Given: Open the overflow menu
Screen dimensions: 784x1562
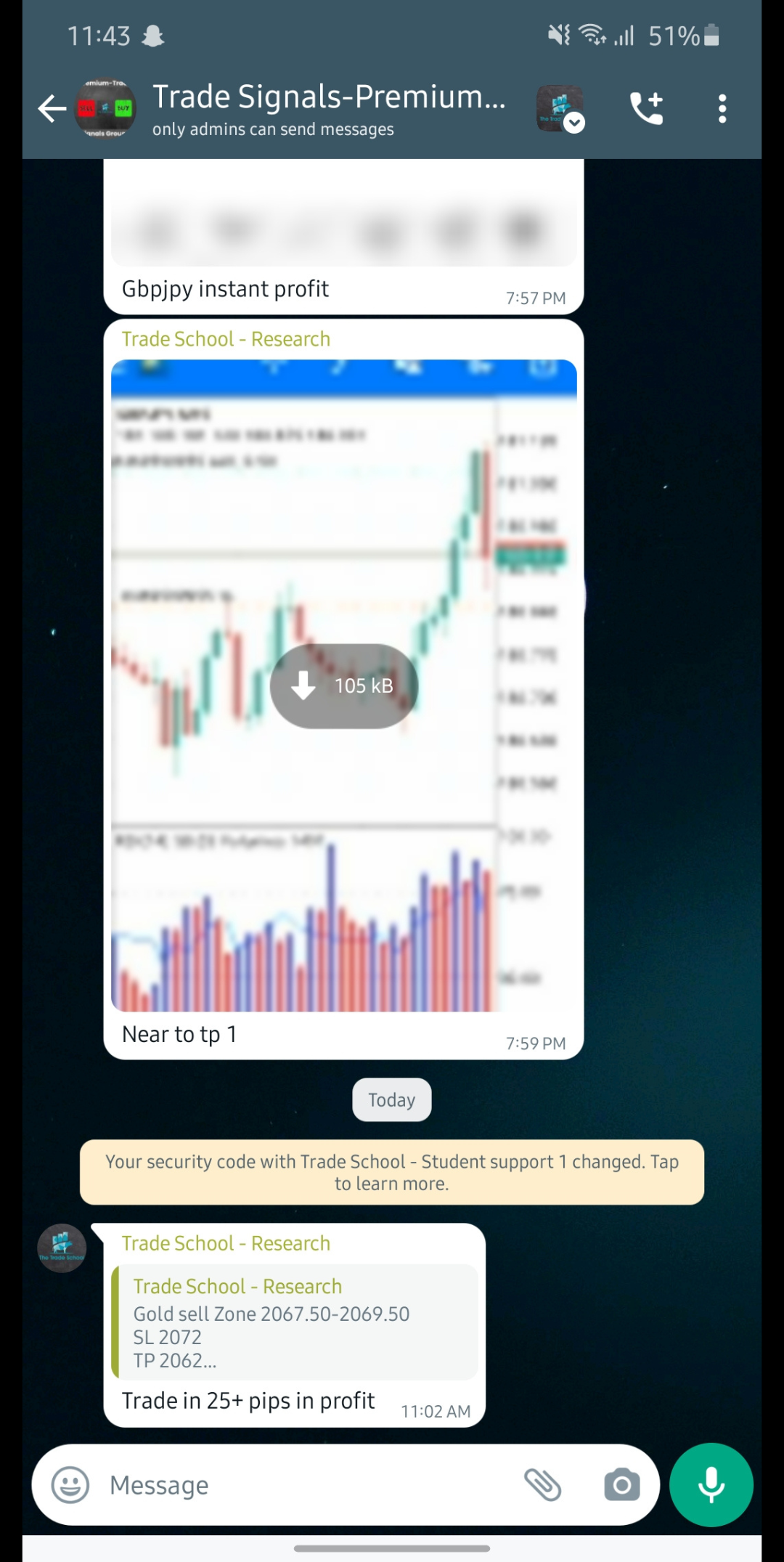Looking at the screenshot, I should click(722, 109).
